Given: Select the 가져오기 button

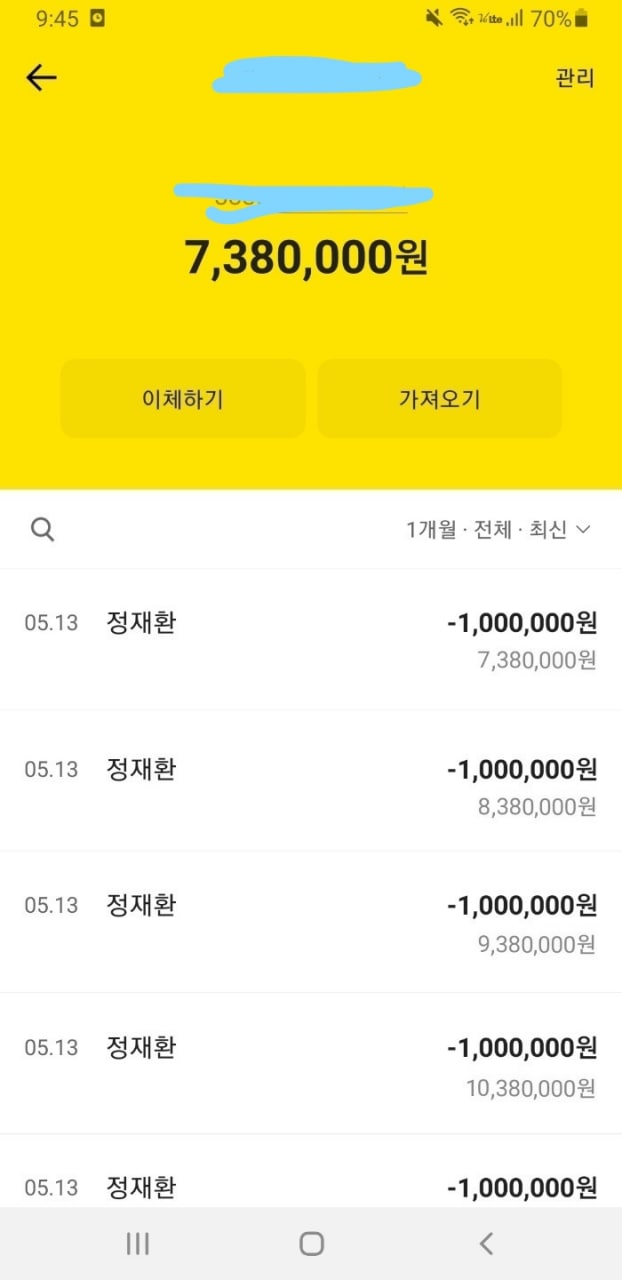Looking at the screenshot, I should [x=439, y=399].
